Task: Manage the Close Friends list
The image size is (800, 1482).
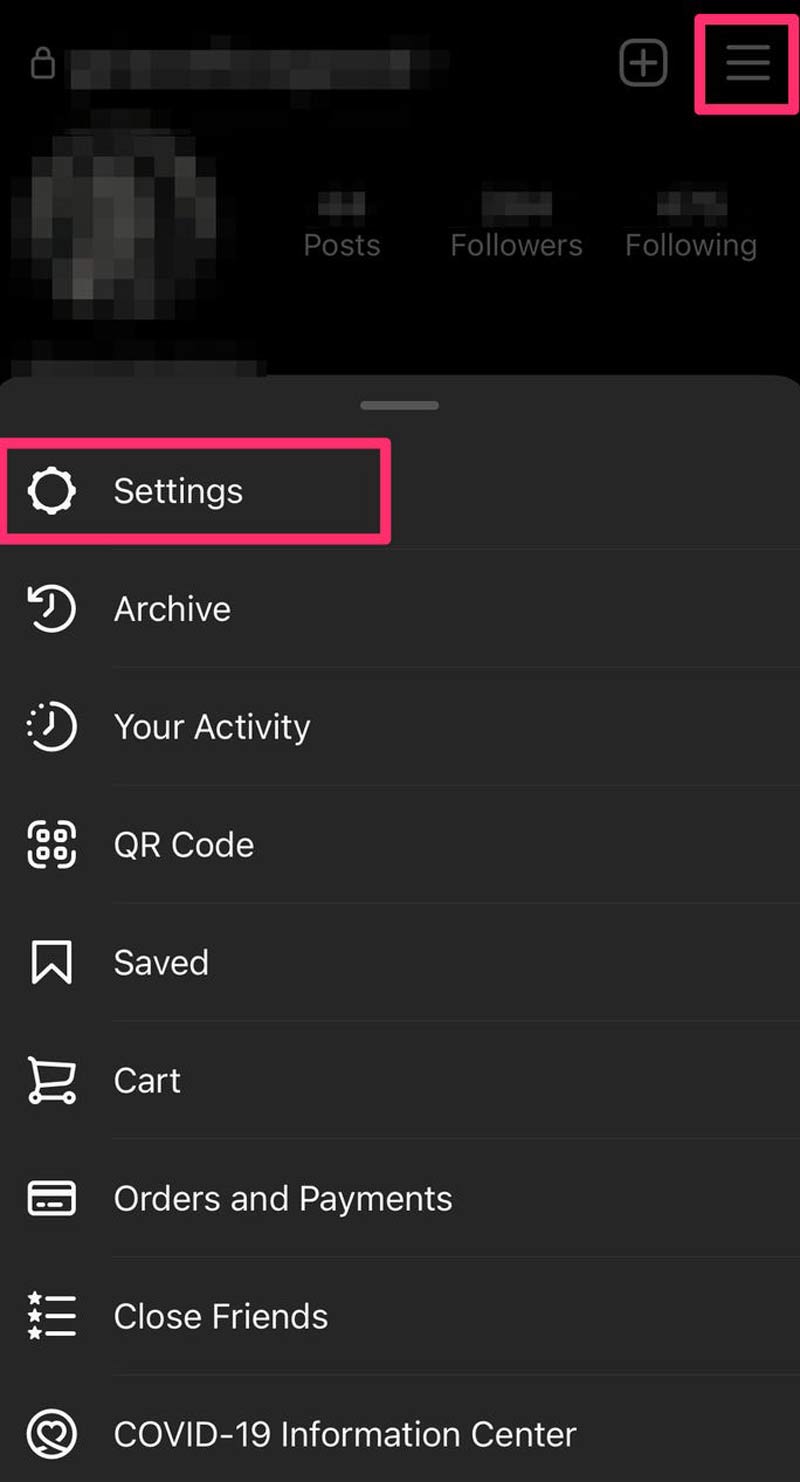Action: point(220,1316)
